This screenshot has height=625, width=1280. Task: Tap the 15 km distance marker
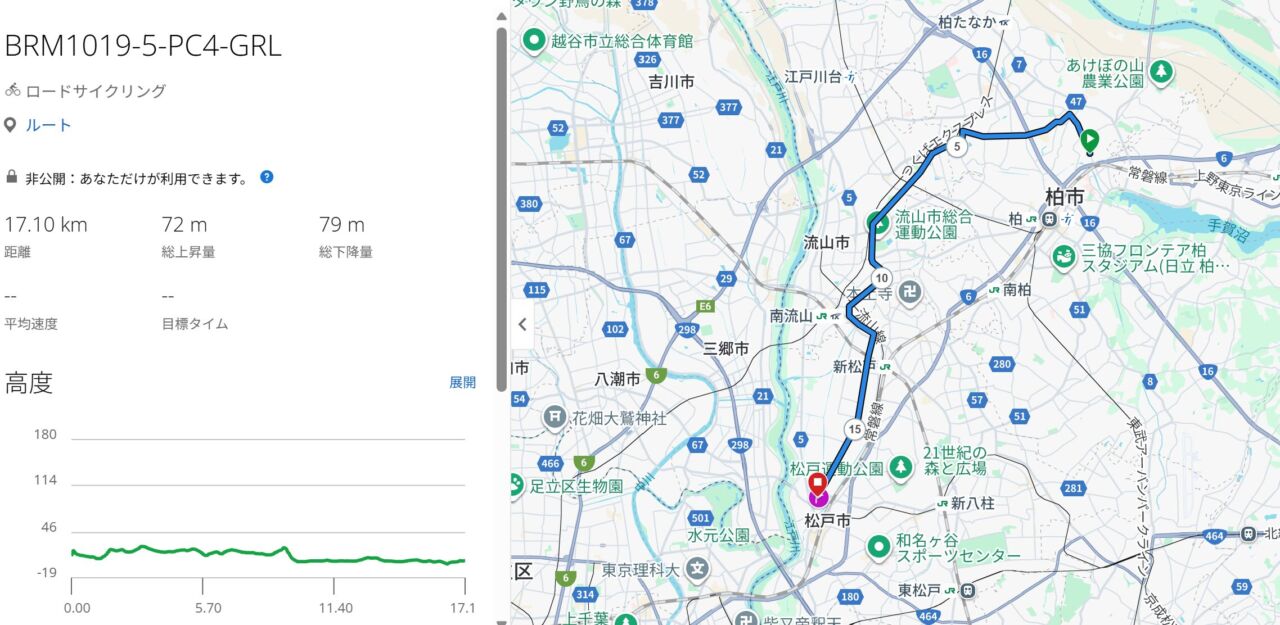point(853,429)
